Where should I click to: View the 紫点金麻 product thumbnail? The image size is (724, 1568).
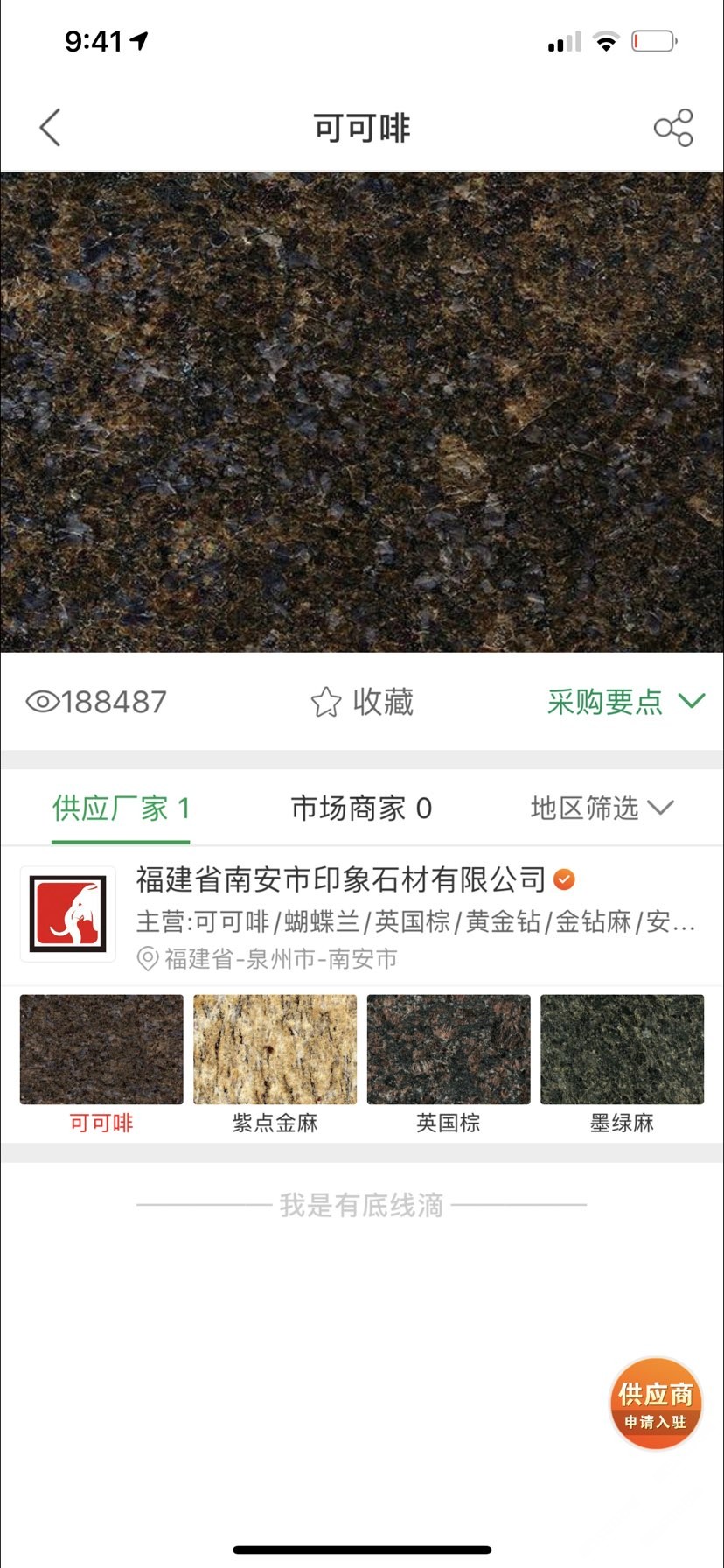pos(275,1050)
